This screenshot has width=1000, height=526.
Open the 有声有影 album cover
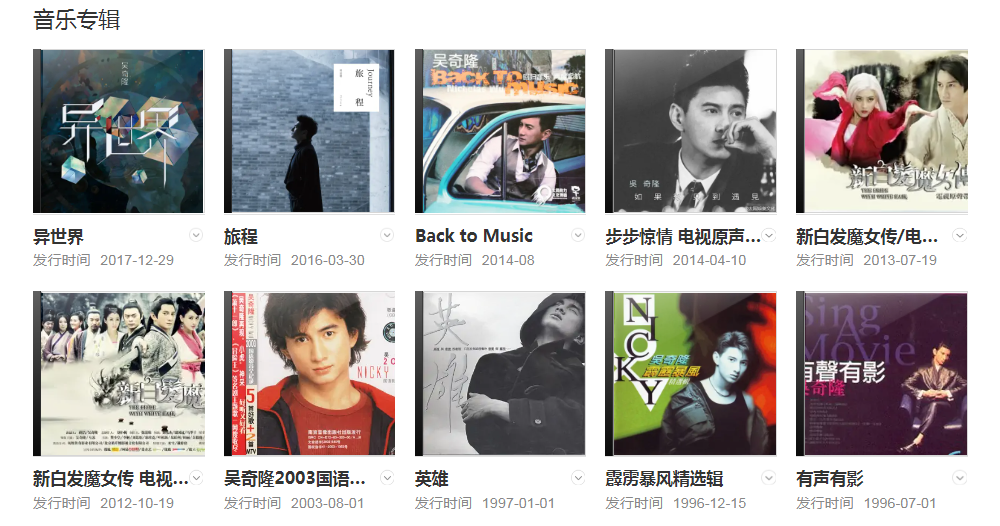pyautogui.click(x=882, y=373)
